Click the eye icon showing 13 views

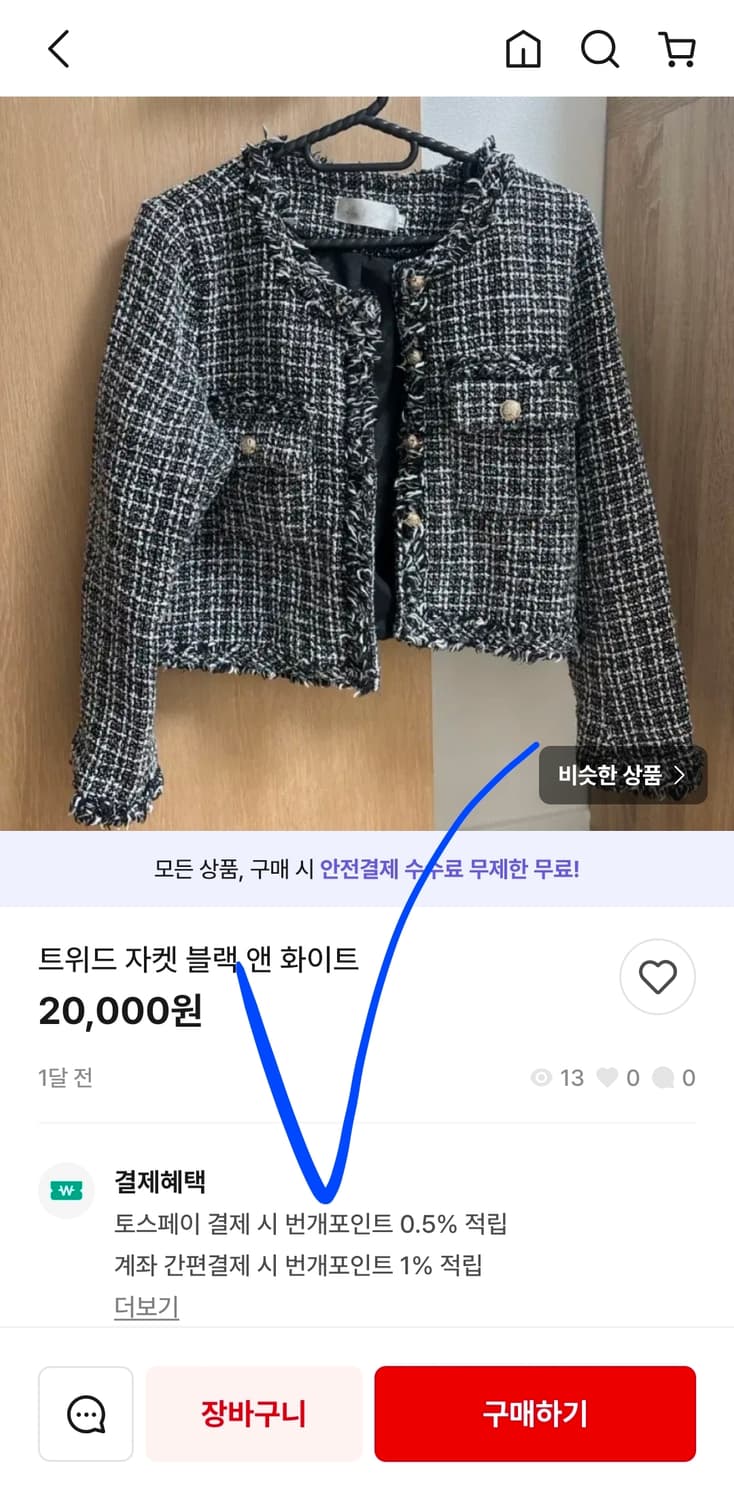tap(540, 1078)
